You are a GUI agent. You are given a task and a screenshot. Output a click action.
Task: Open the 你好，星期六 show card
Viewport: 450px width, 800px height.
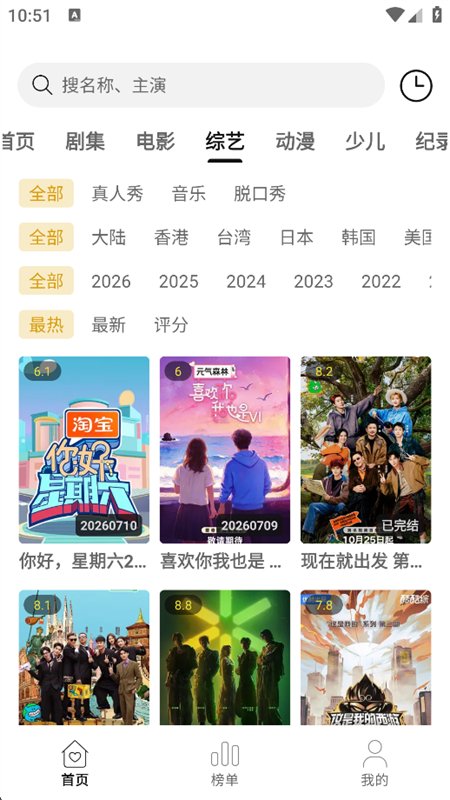(84, 463)
